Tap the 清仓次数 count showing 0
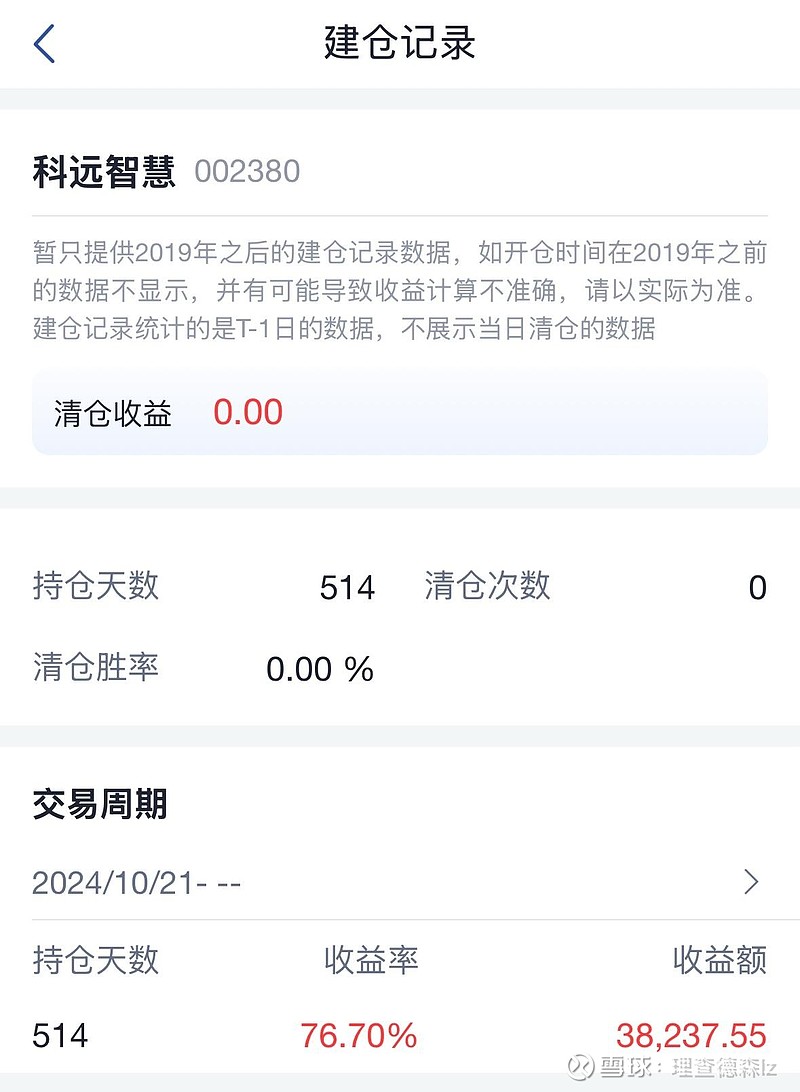 tap(758, 588)
